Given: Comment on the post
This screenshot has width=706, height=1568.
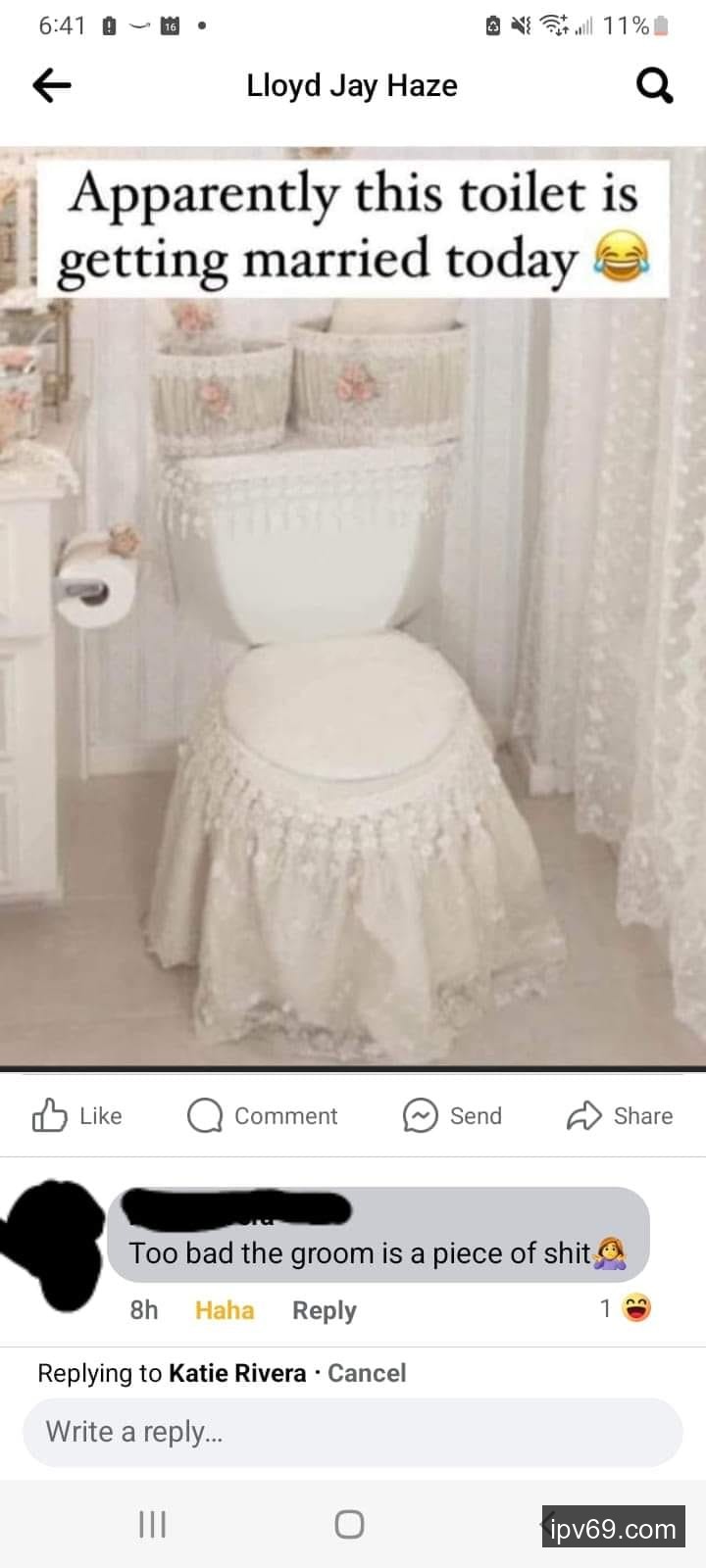Looking at the screenshot, I should [262, 1115].
